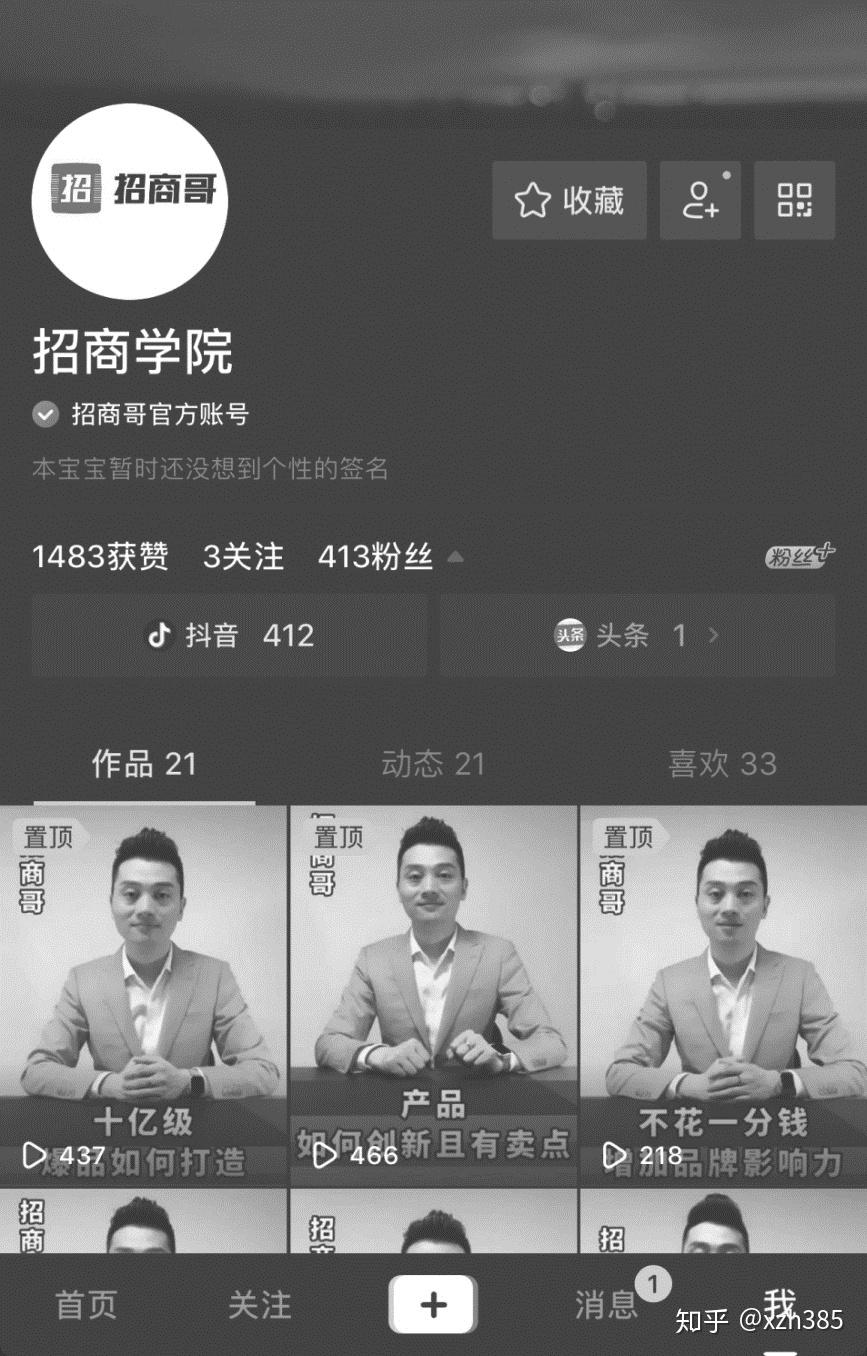Tap the 收藏 favorites button
The height and width of the screenshot is (1356, 867).
click(x=569, y=201)
